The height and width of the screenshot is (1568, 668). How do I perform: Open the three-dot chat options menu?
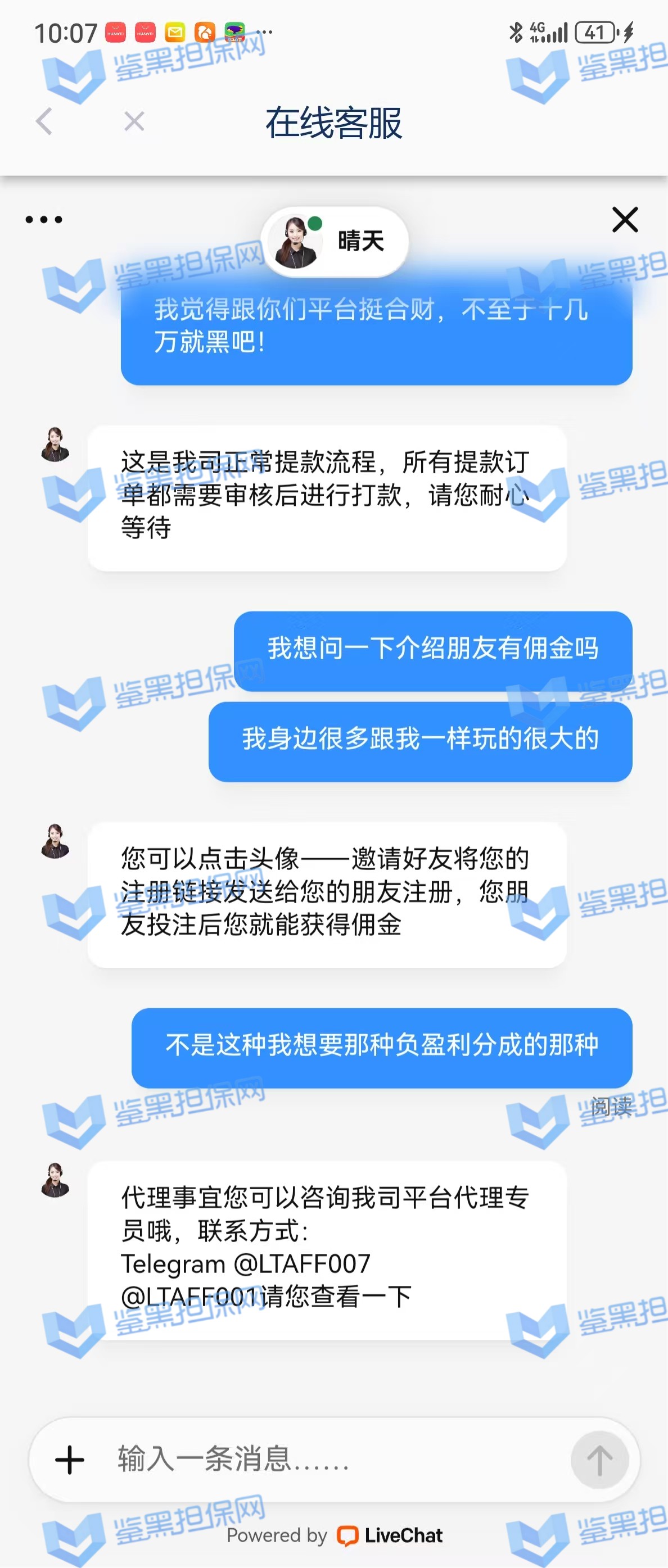pyautogui.click(x=44, y=220)
